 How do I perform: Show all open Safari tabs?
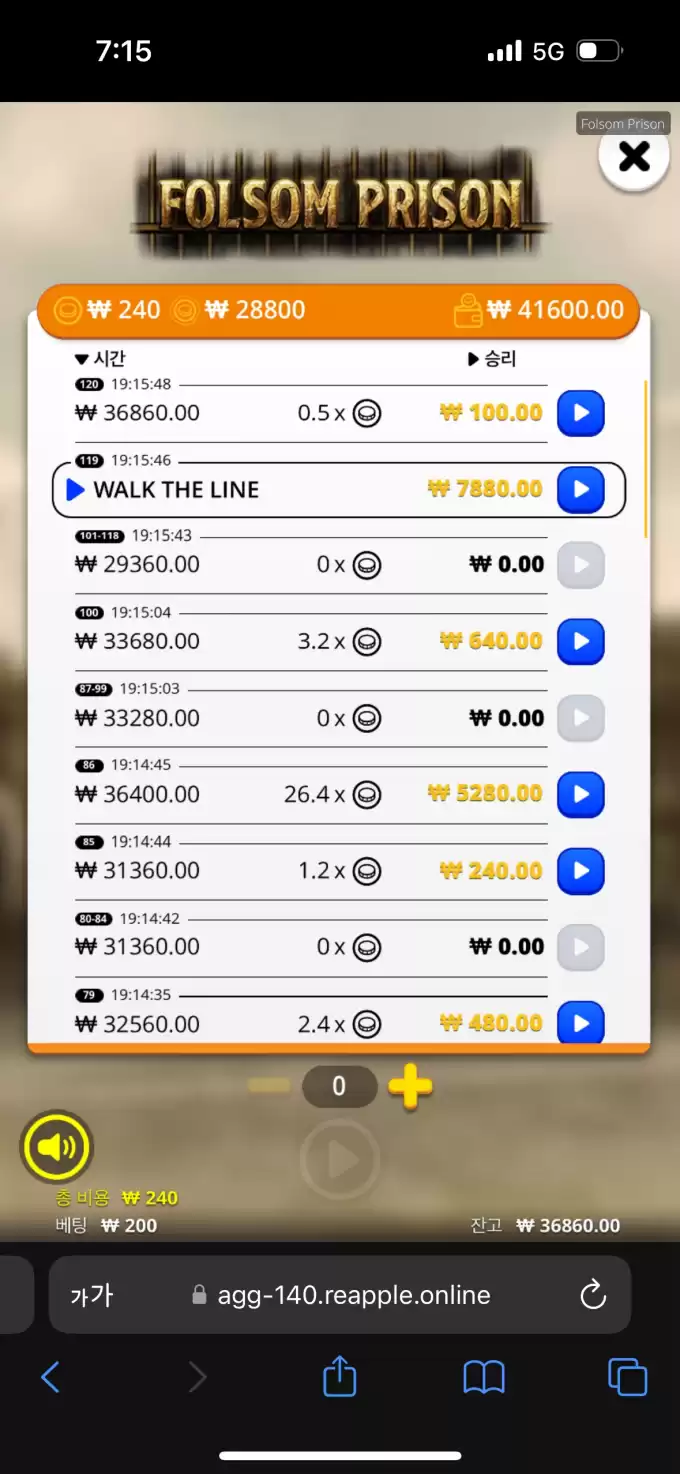(x=627, y=1377)
